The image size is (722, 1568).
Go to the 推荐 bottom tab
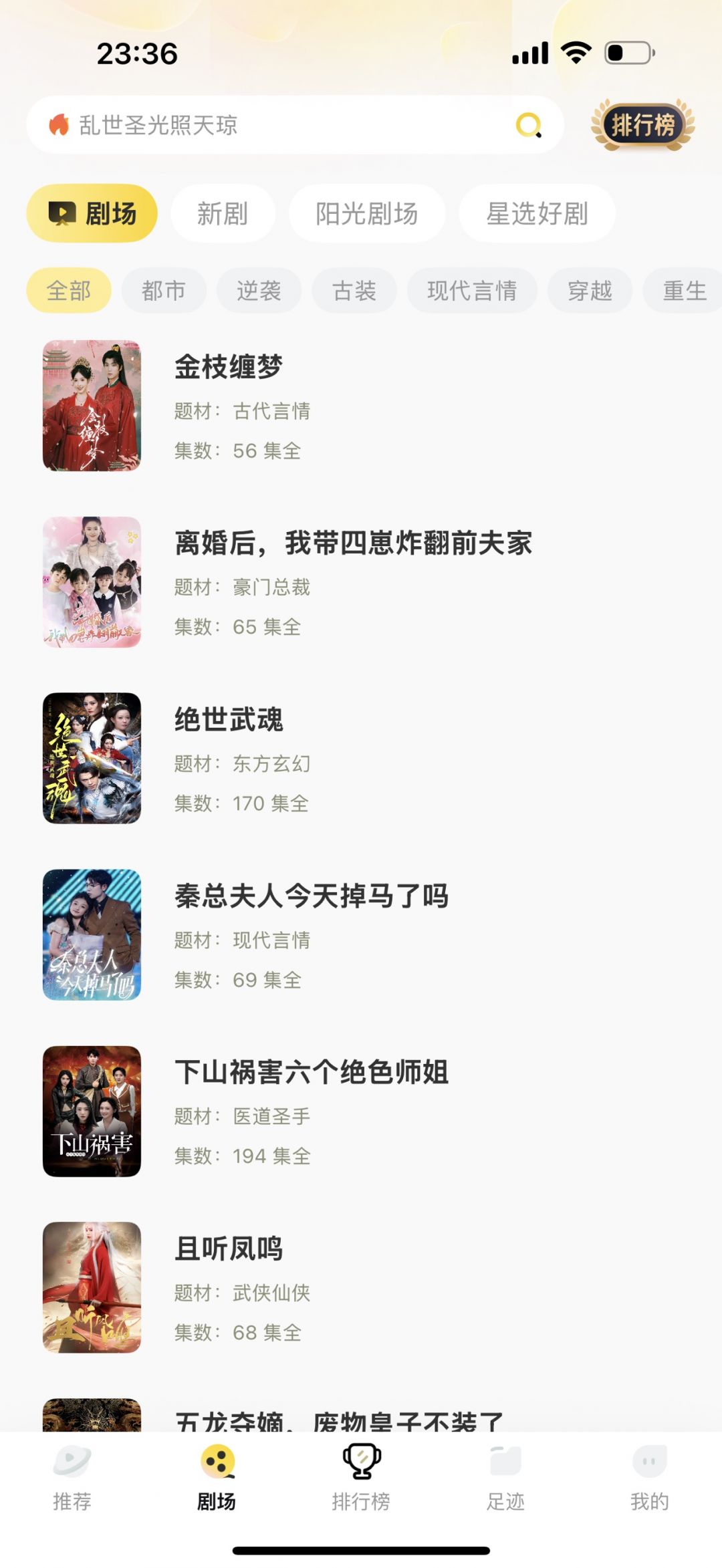(72, 1477)
